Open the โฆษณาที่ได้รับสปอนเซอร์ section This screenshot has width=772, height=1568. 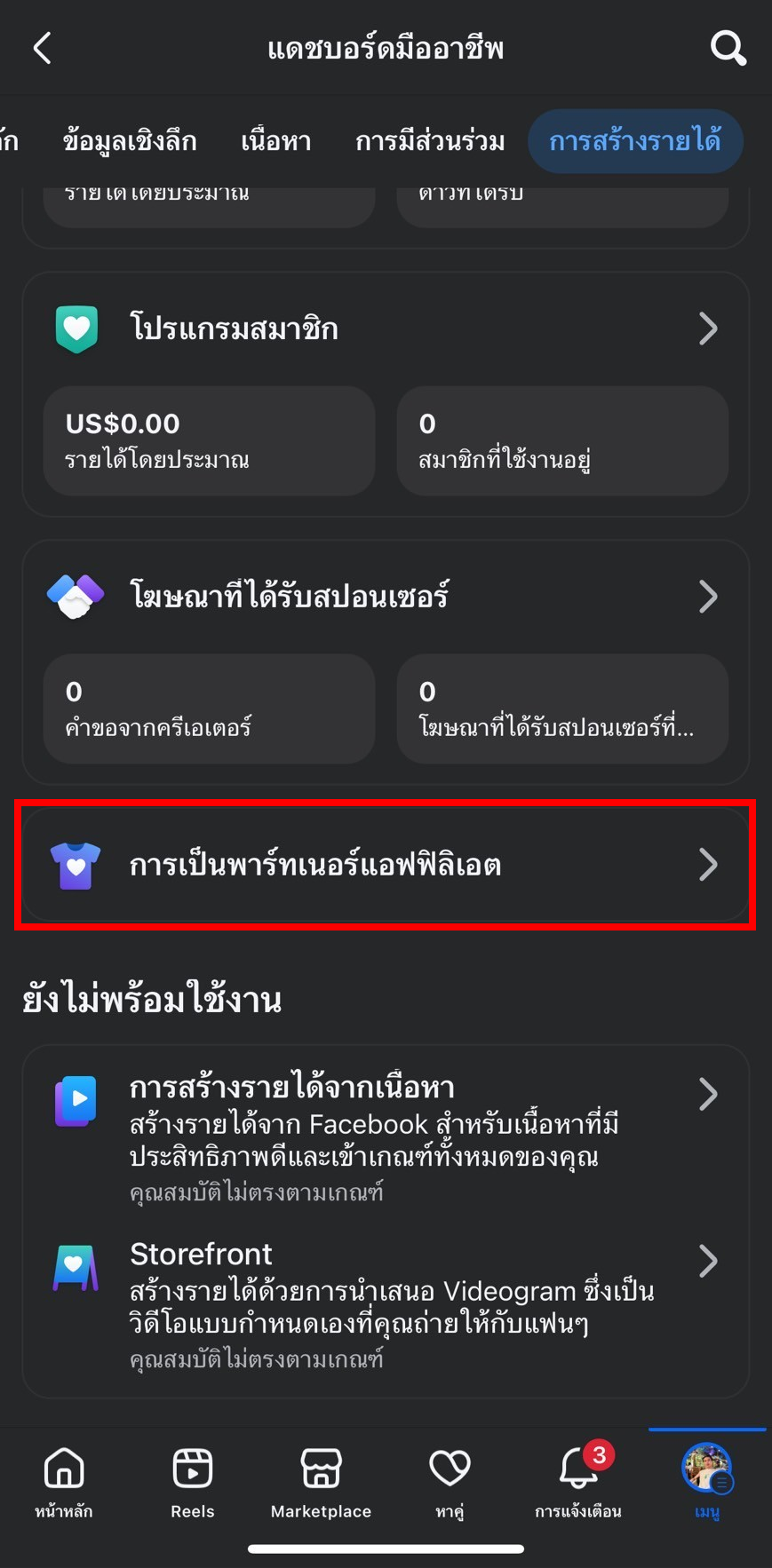tap(386, 597)
